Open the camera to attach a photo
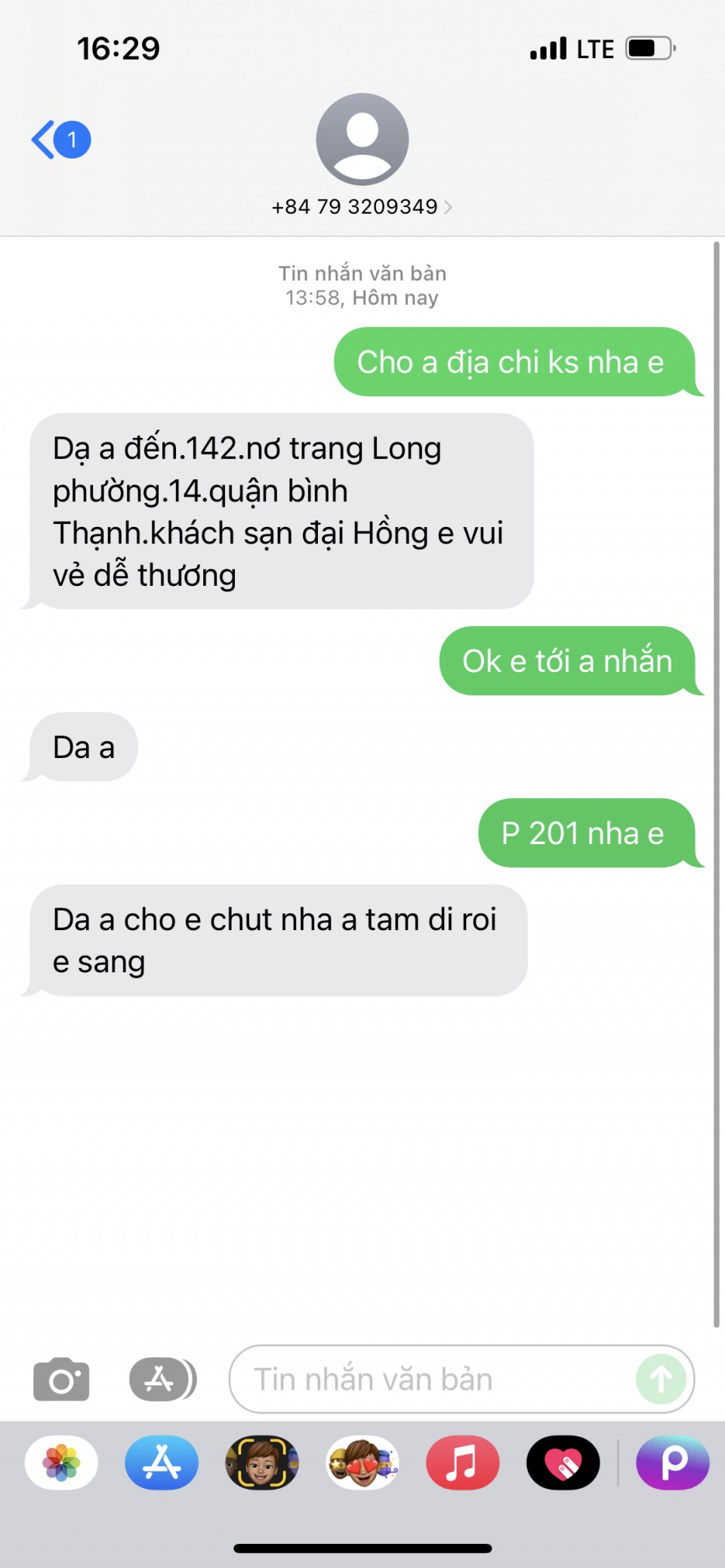This screenshot has width=725, height=1568. tap(61, 1379)
